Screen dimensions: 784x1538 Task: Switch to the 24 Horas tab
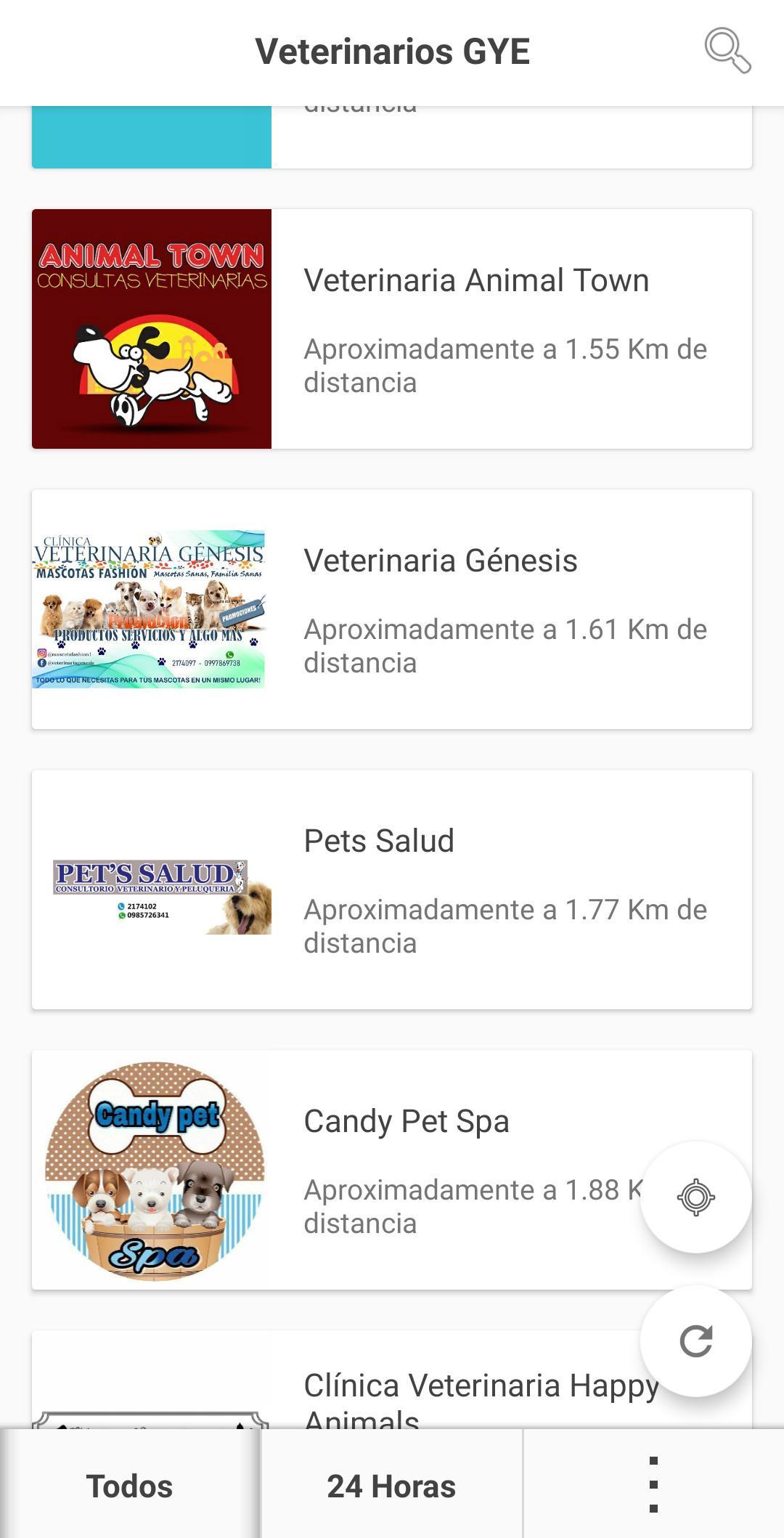coord(392,1485)
